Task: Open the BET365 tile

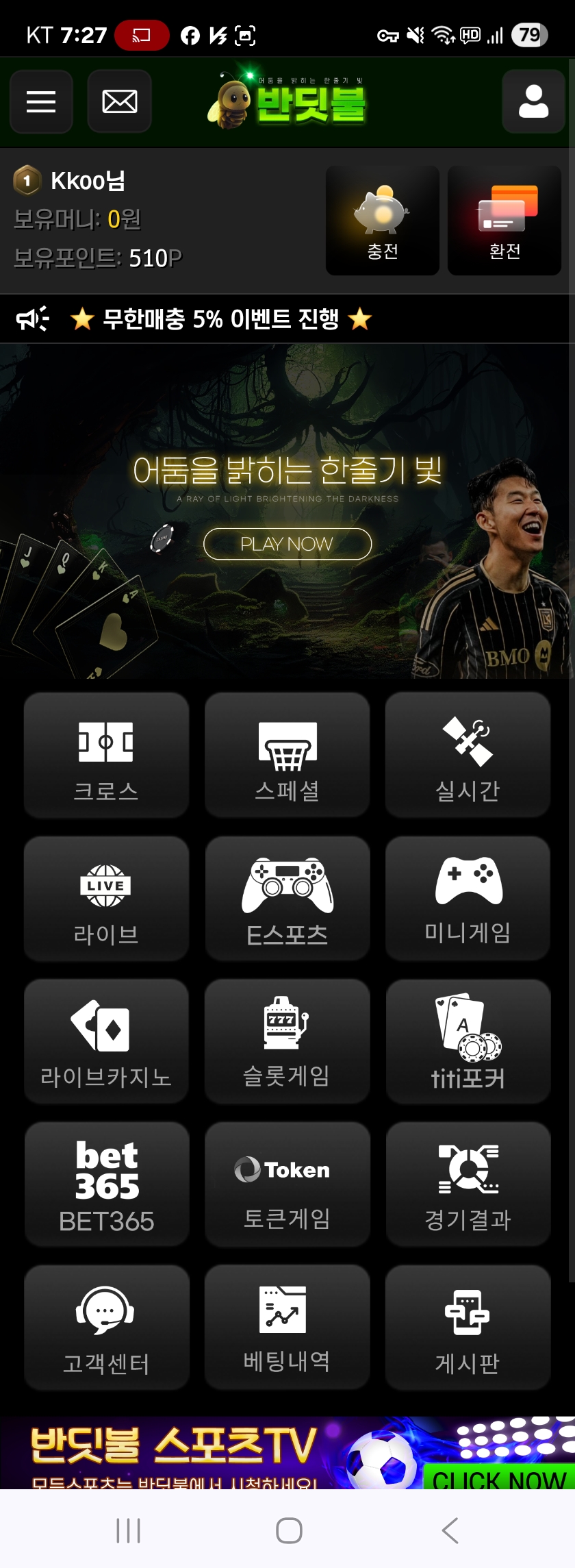Action: 106,1184
